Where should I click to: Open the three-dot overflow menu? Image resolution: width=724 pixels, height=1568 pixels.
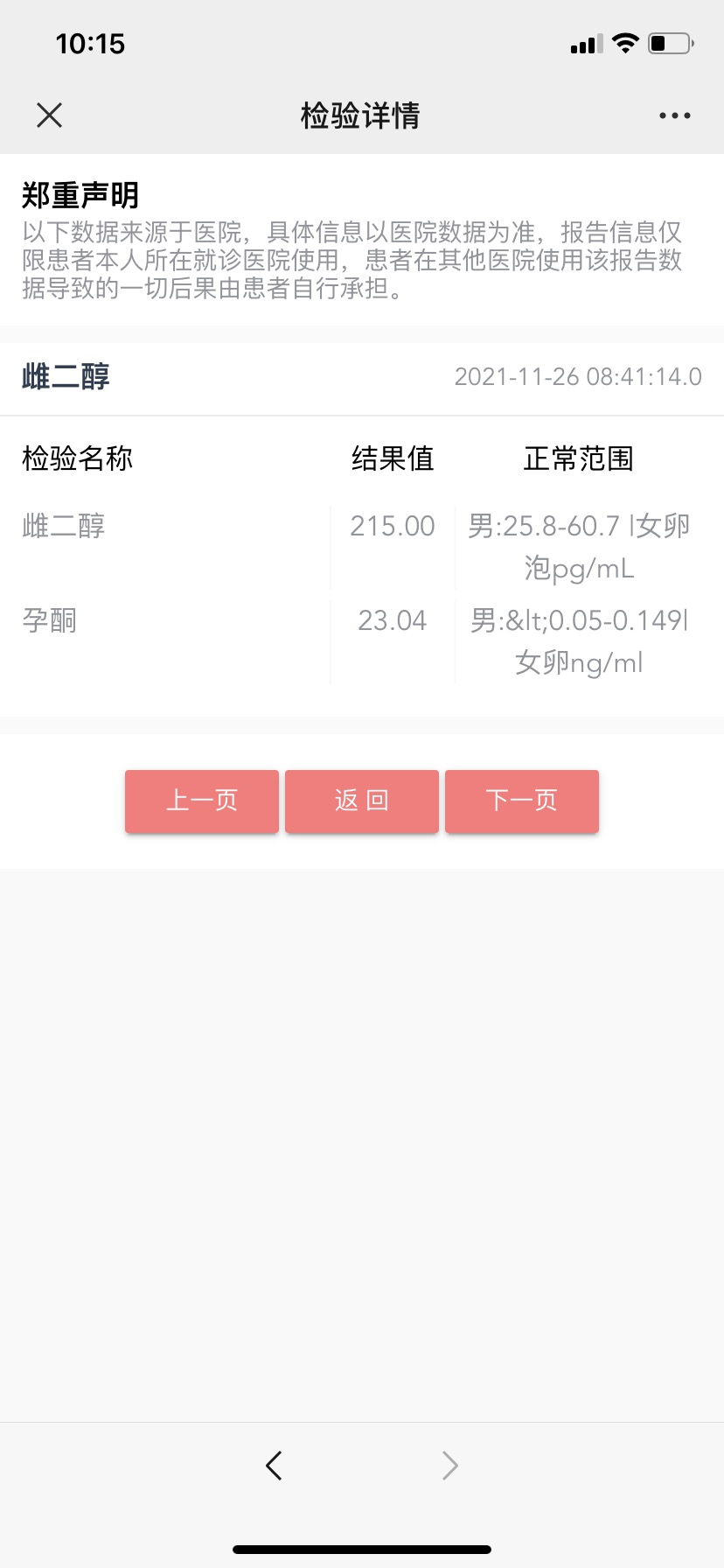[x=674, y=115]
